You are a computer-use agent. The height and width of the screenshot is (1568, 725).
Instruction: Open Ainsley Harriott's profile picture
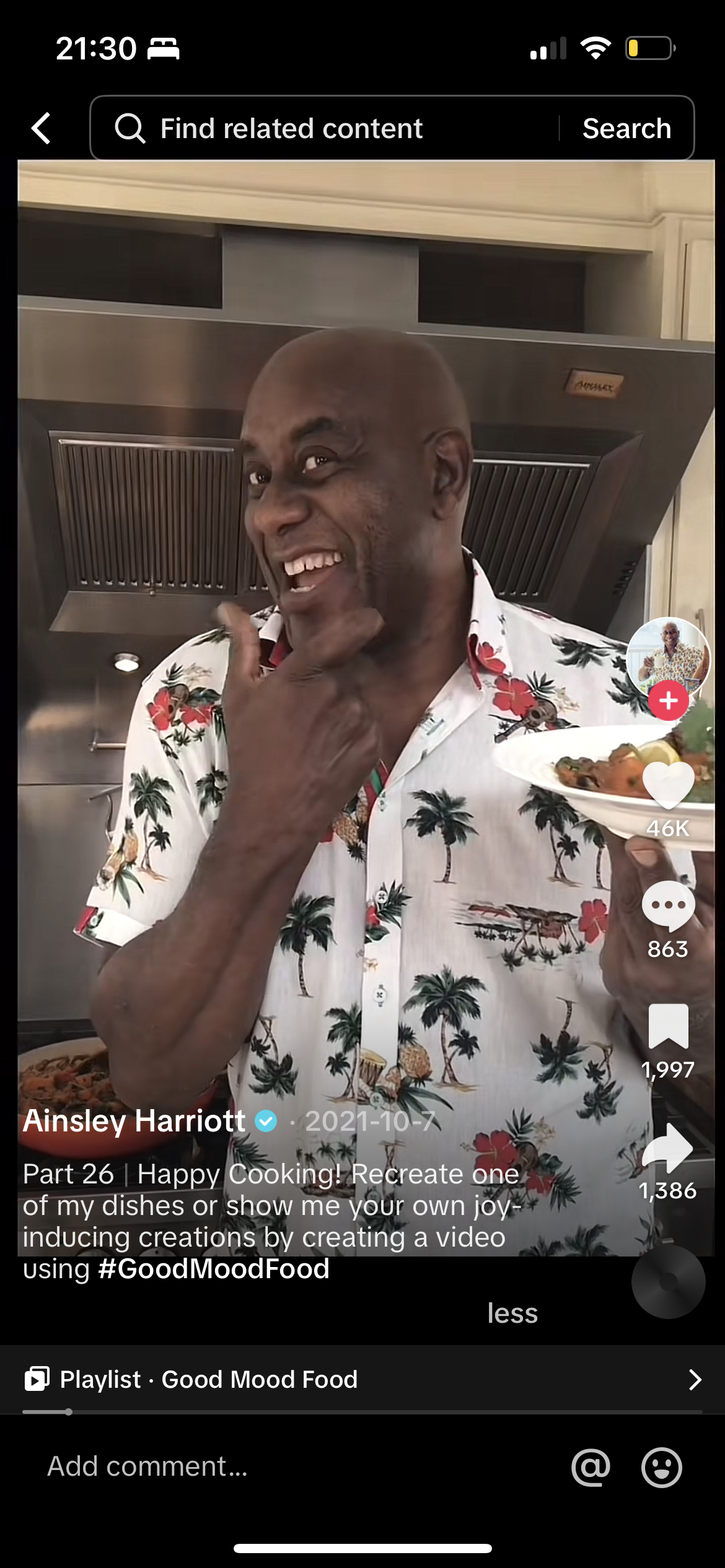point(667,656)
